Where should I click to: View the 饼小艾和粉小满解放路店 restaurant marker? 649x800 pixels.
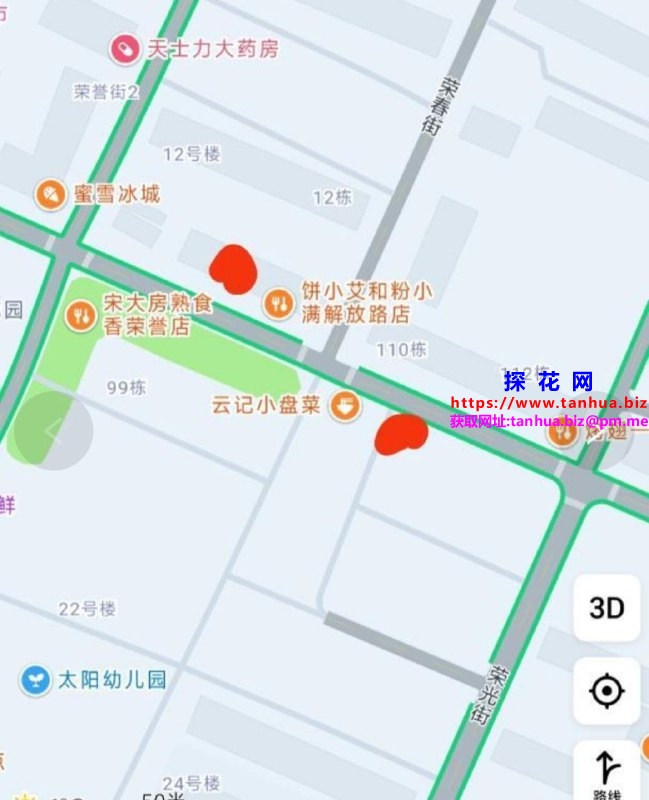click(278, 303)
